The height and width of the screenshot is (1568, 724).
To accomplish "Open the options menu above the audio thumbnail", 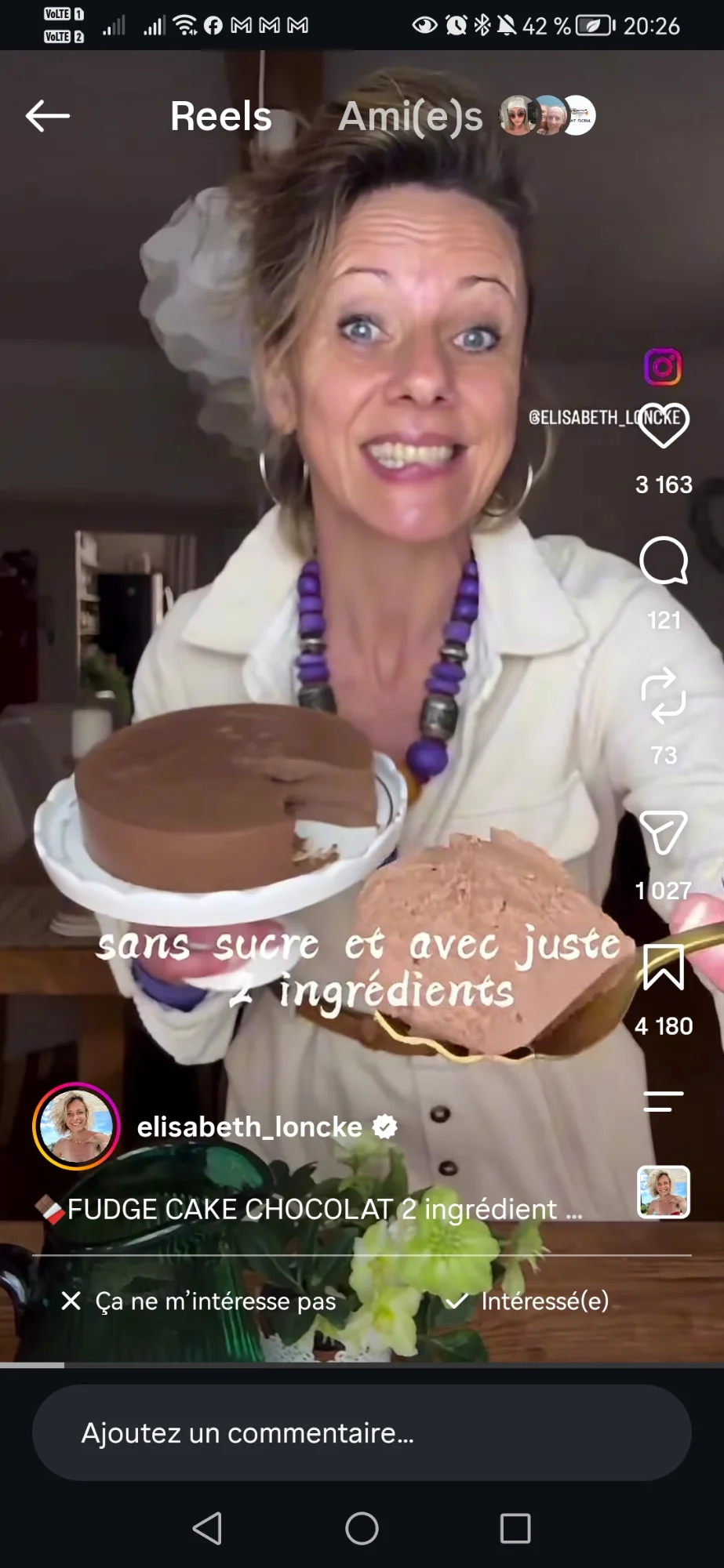I will (664, 1102).
